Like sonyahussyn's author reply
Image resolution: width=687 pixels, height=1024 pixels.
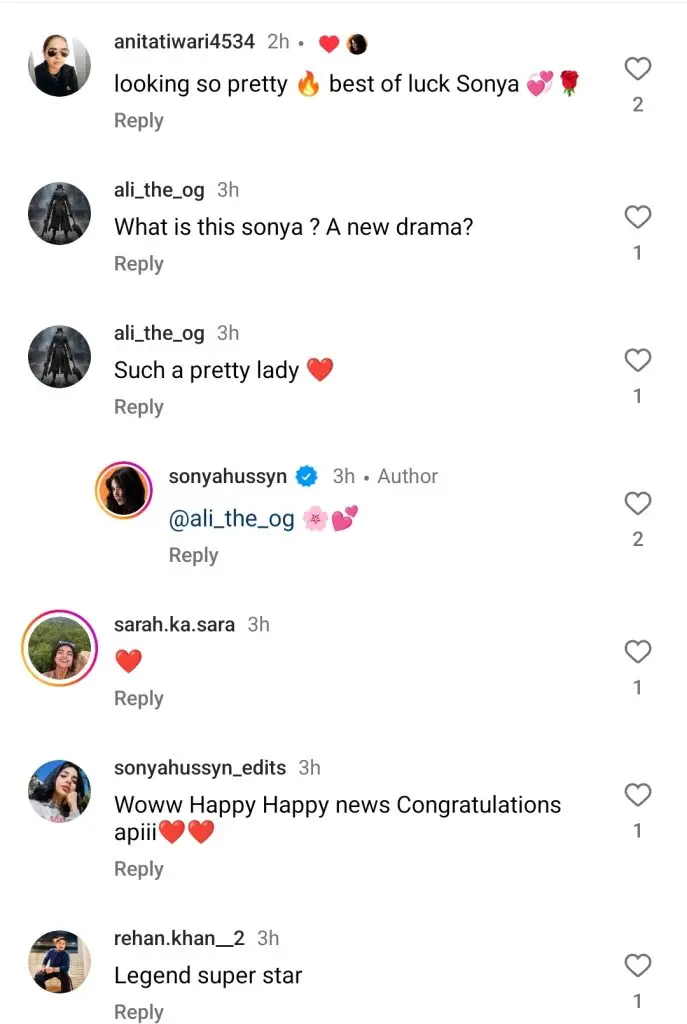pos(638,503)
